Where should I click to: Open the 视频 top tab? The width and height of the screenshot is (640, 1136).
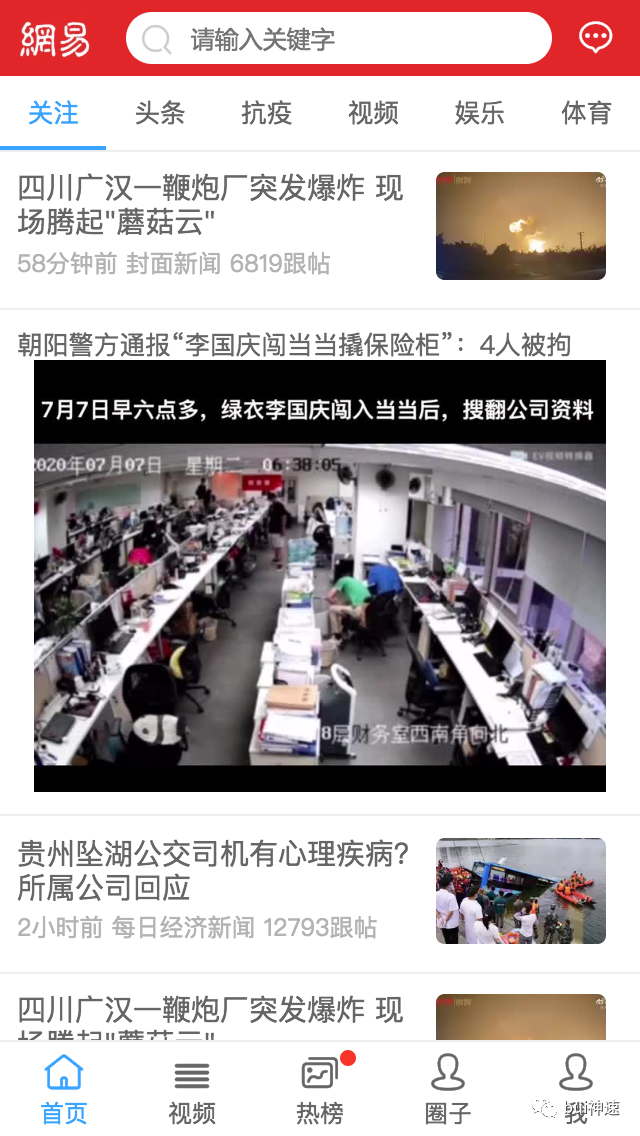pyautogui.click(x=373, y=113)
